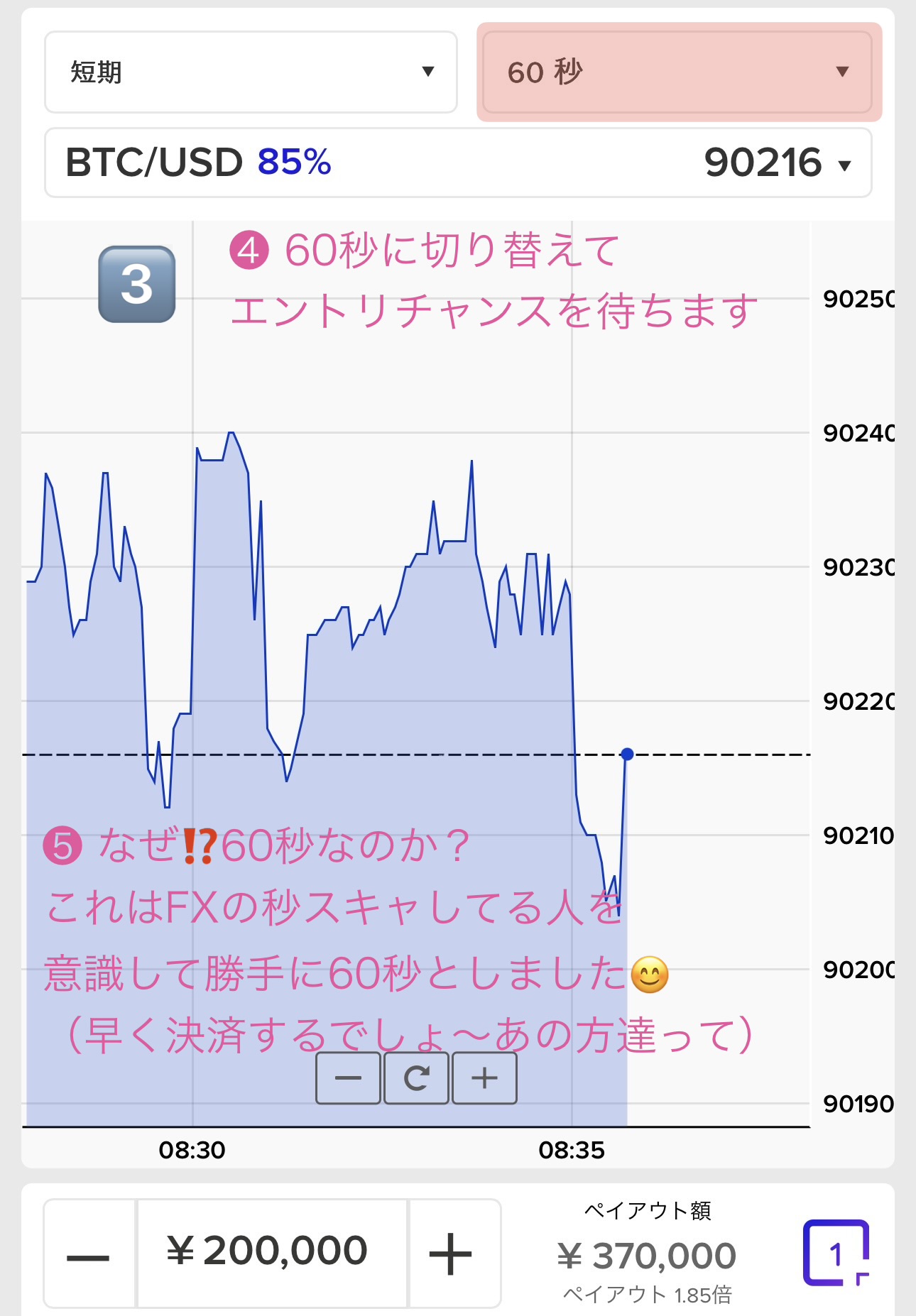Image resolution: width=916 pixels, height=1316 pixels.
Task: Open the BTC/USD asset selector
Action: pyautogui.click(x=458, y=163)
